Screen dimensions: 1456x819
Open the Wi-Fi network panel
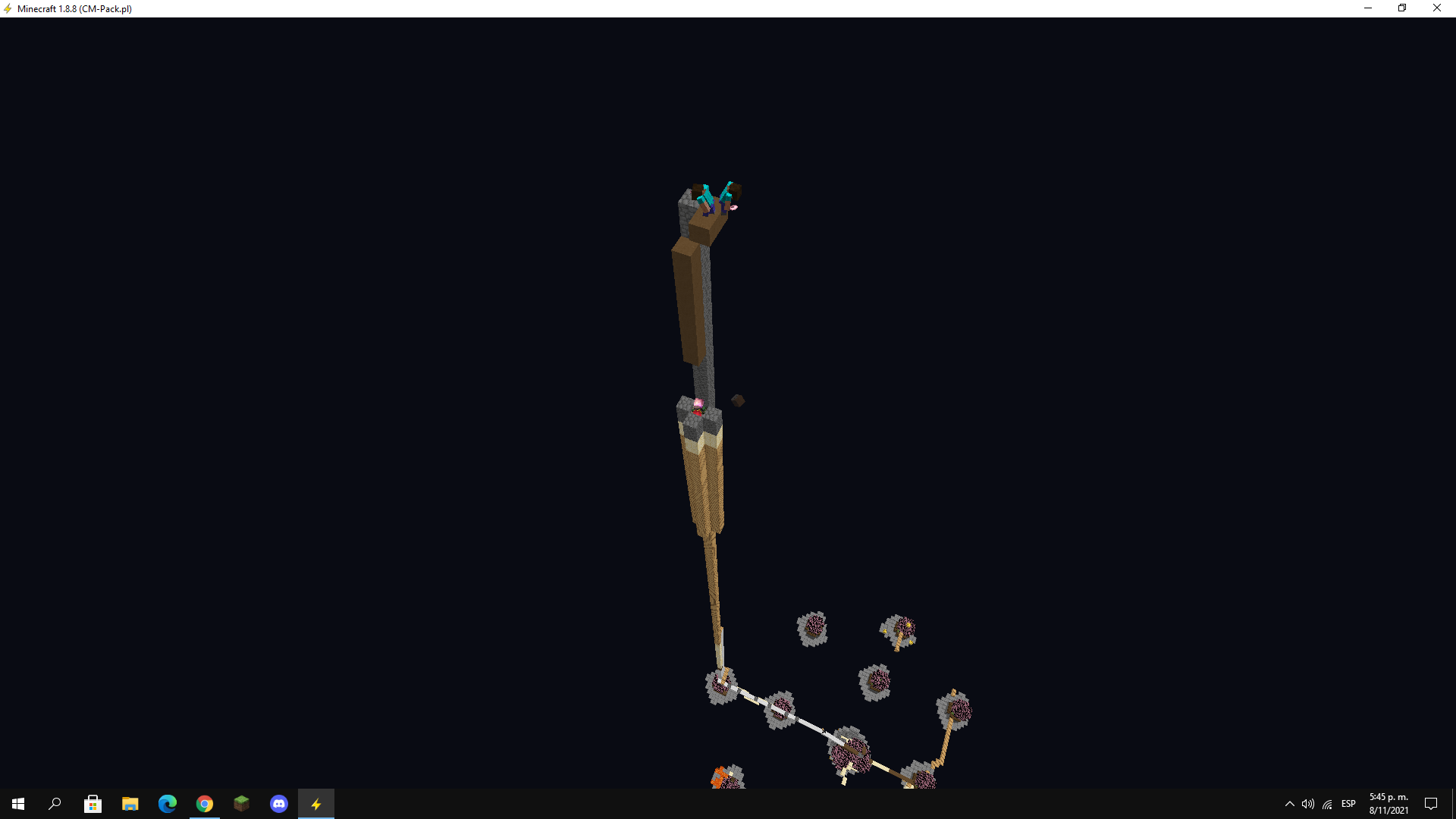pyautogui.click(x=1327, y=804)
